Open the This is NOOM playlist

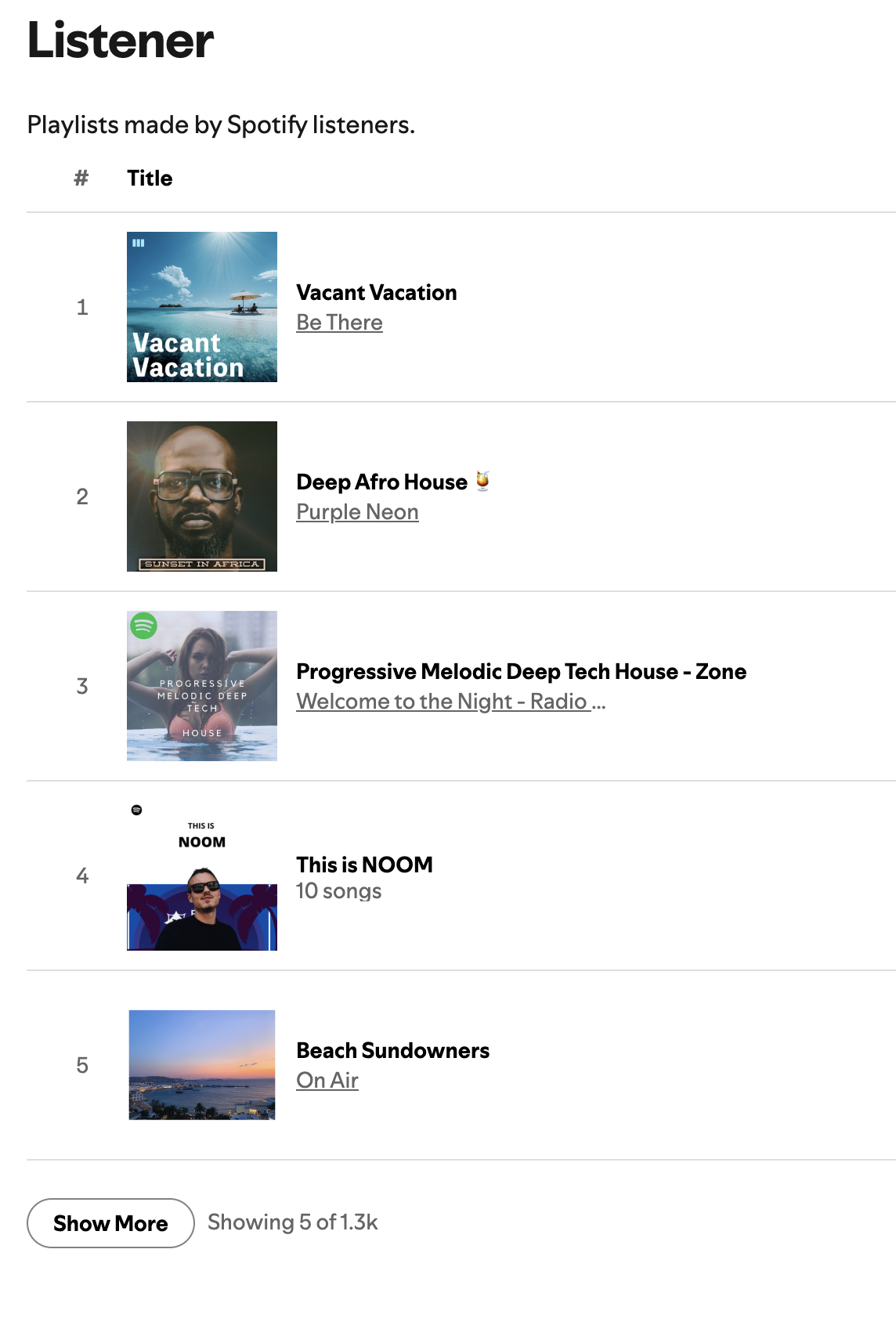364,865
